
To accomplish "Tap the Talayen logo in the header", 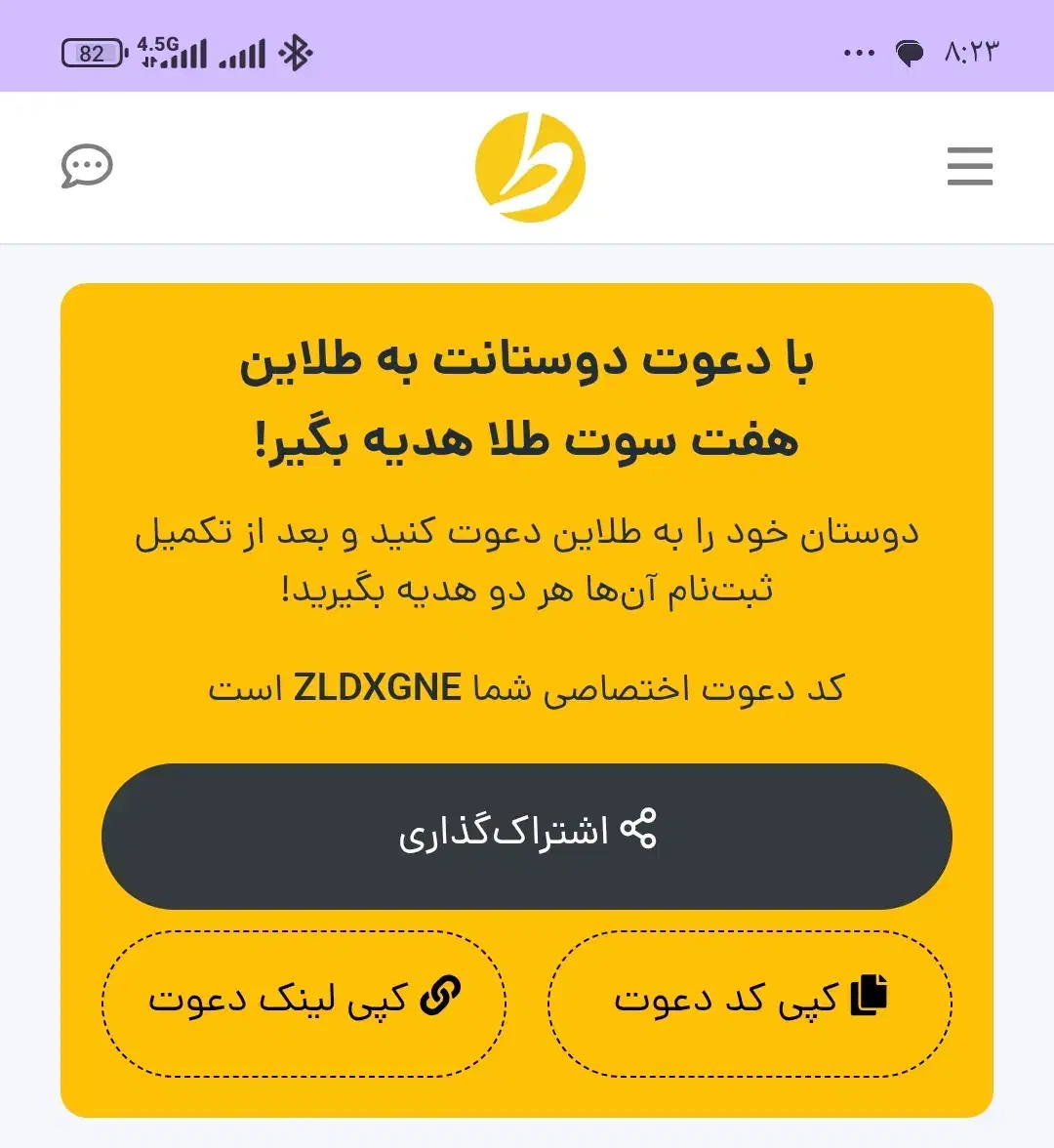I will [x=530, y=167].
